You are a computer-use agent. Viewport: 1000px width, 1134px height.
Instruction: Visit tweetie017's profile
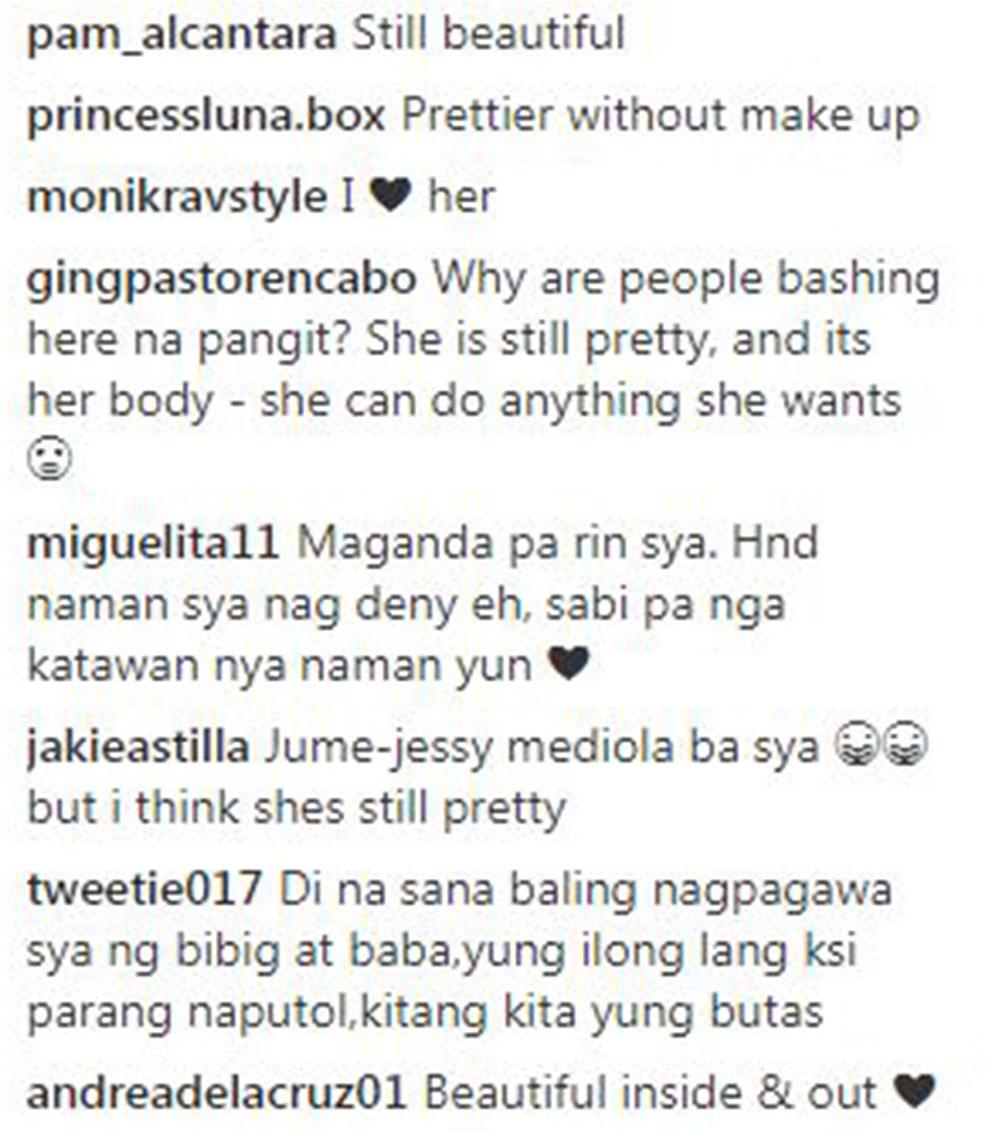pyautogui.click(x=144, y=890)
